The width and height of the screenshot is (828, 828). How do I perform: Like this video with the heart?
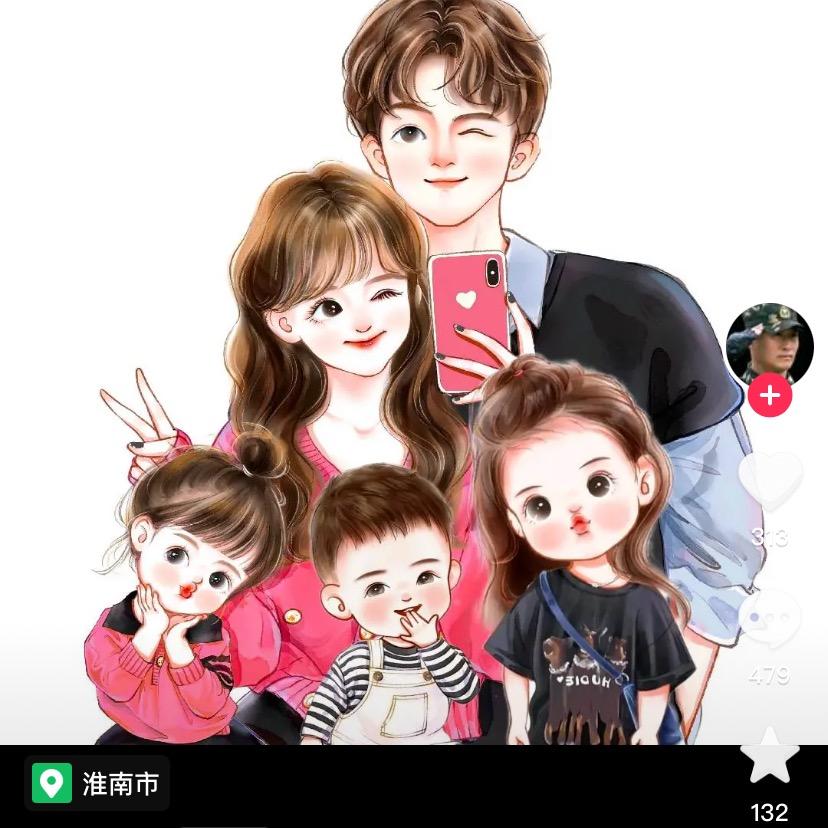point(769,482)
